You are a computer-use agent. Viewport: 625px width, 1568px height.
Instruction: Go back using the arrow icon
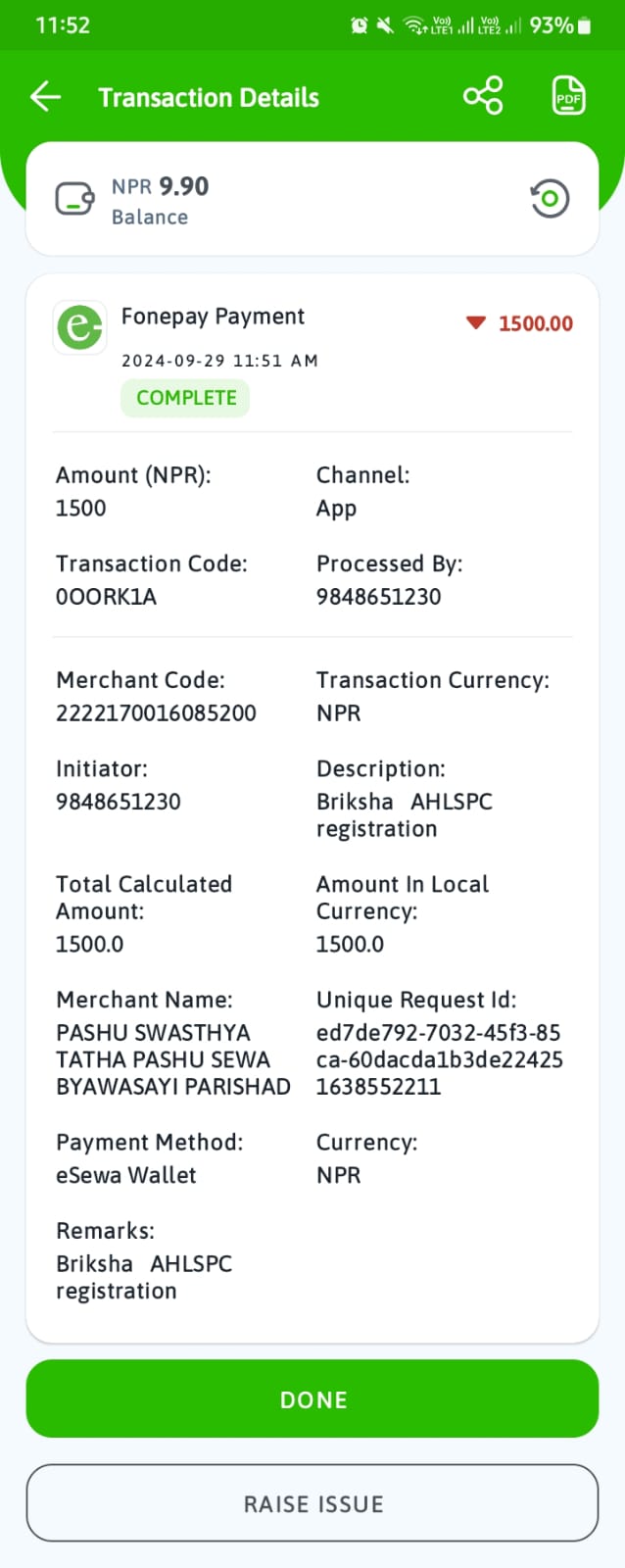[46, 96]
